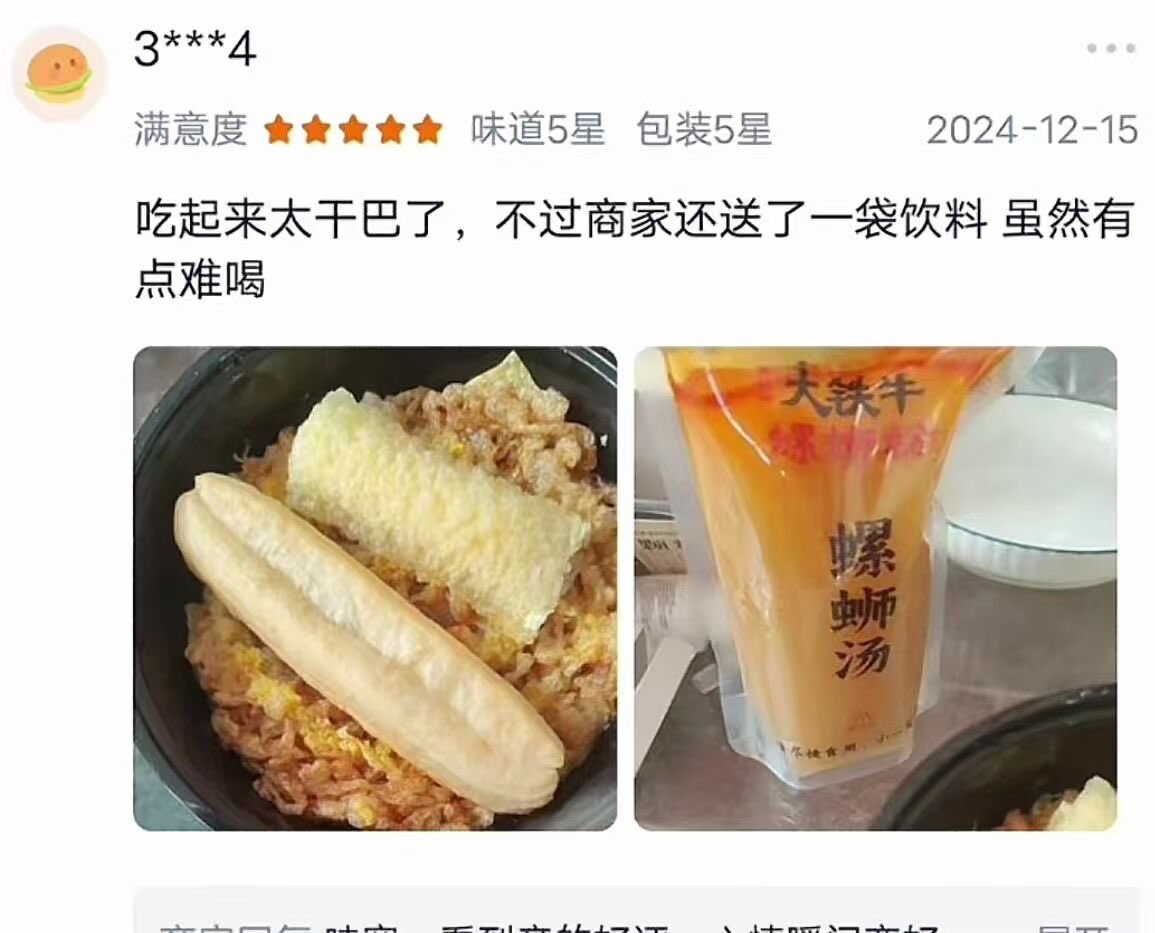This screenshot has width=1155, height=933.
Task: Open the three-dot menu on the review
Action: [x=1110, y=48]
